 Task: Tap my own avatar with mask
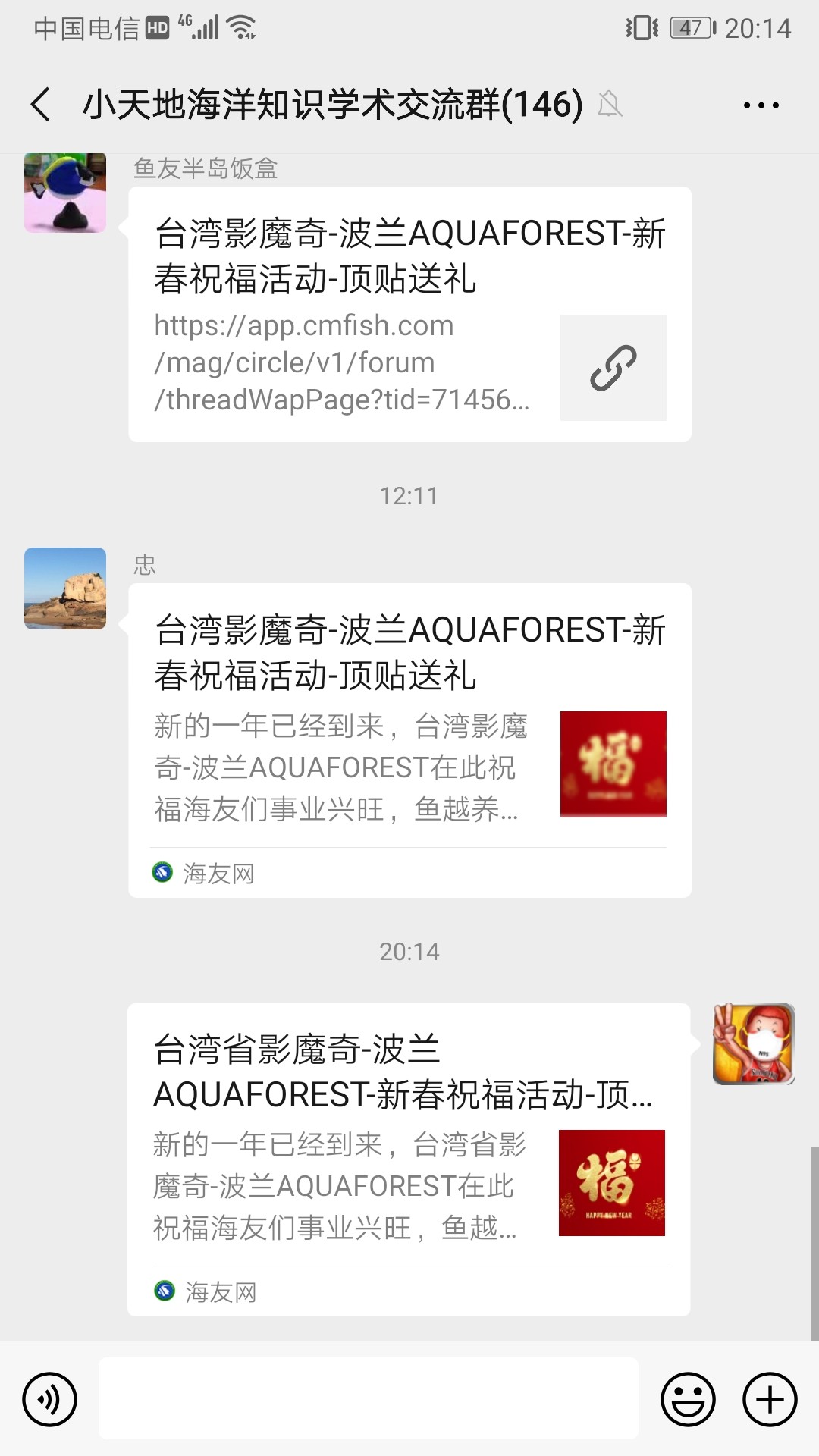click(753, 1044)
